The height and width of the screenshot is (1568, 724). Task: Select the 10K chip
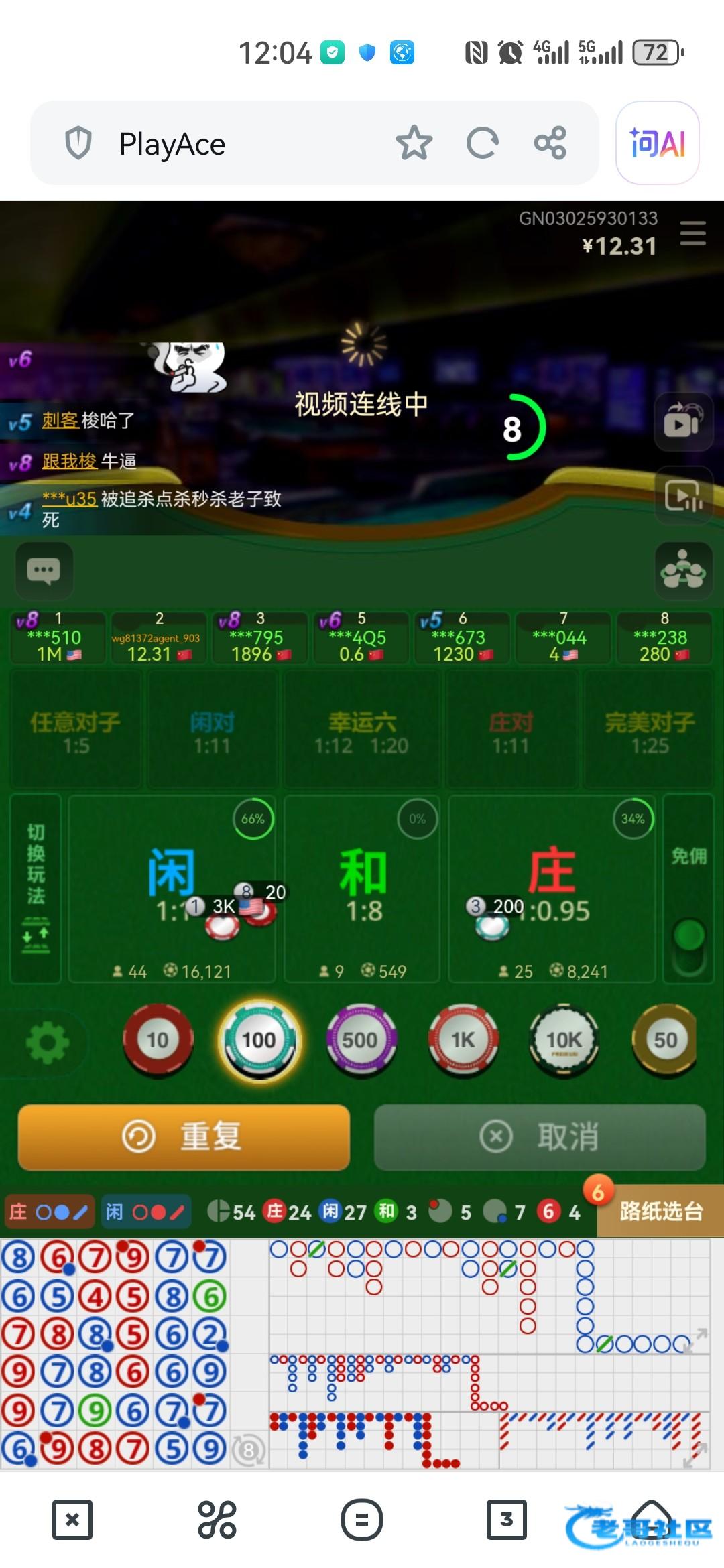point(564,1040)
